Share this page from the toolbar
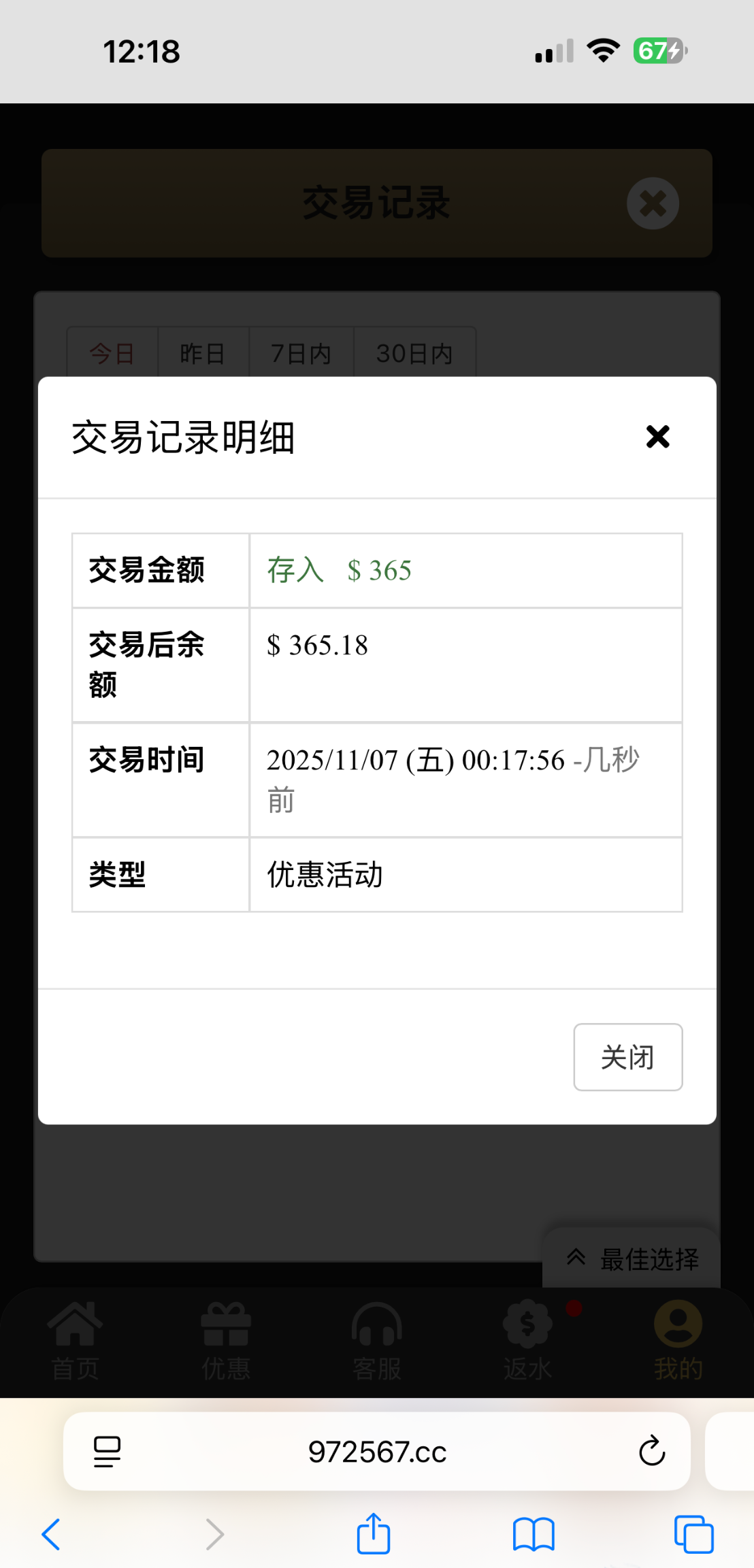The image size is (754, 1568). click(374, 1534)
